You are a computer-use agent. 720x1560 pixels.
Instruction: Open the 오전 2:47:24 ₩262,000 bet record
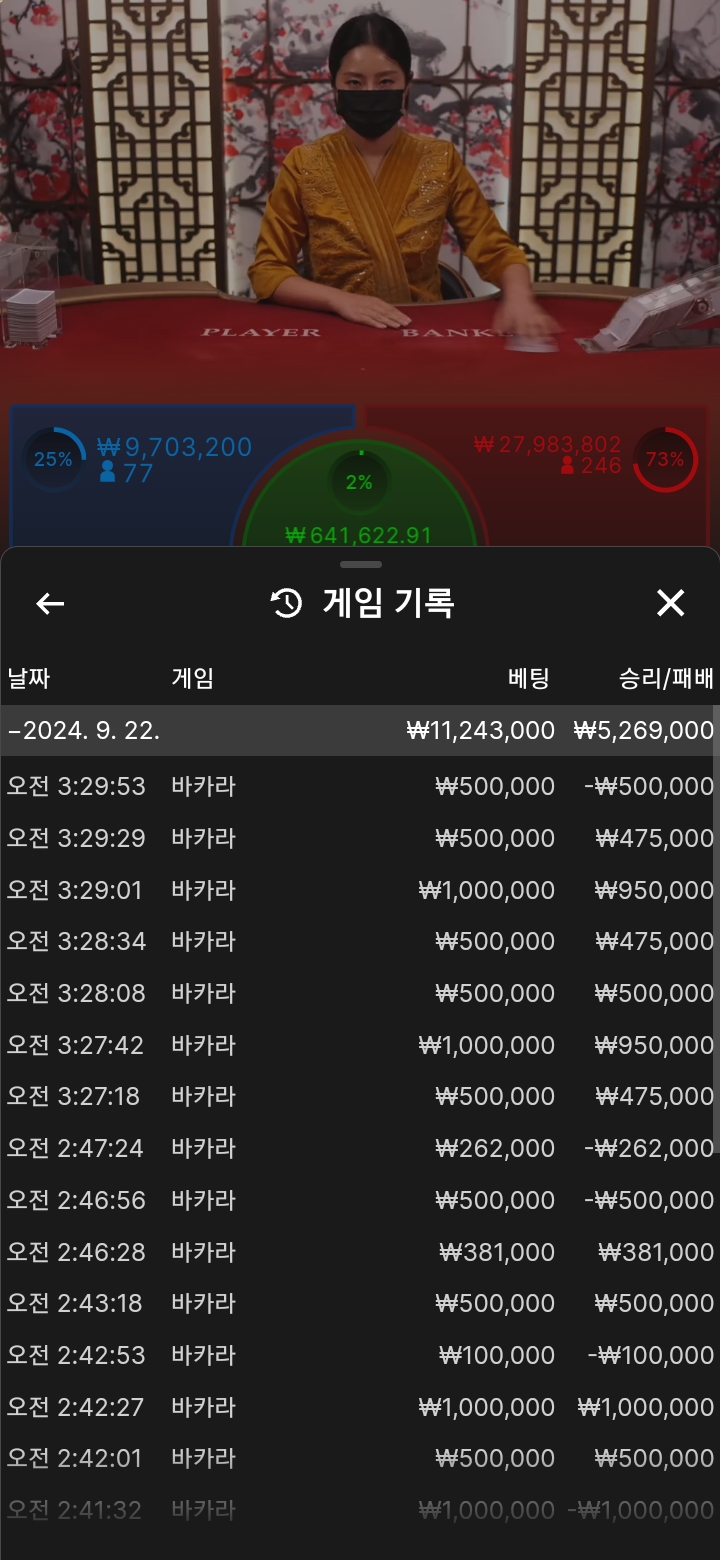360,1148
